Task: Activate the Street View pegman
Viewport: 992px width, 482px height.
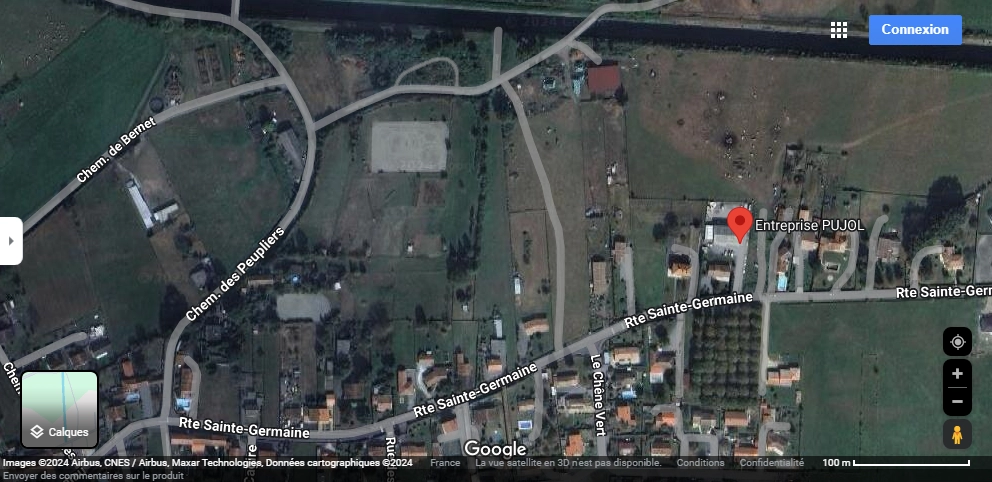Action: coord(957,434)
